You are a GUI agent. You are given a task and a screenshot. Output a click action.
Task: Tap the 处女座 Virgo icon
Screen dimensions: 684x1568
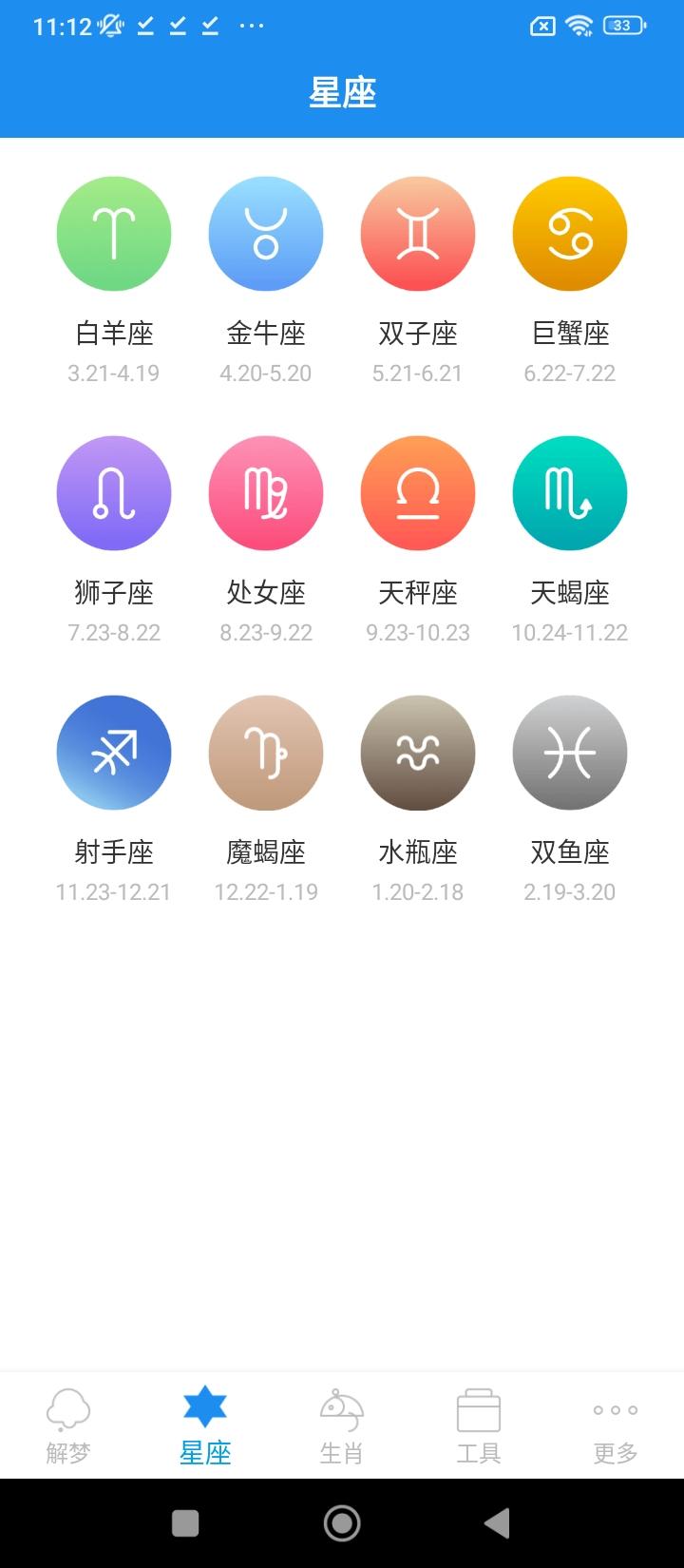pos(266,492)
